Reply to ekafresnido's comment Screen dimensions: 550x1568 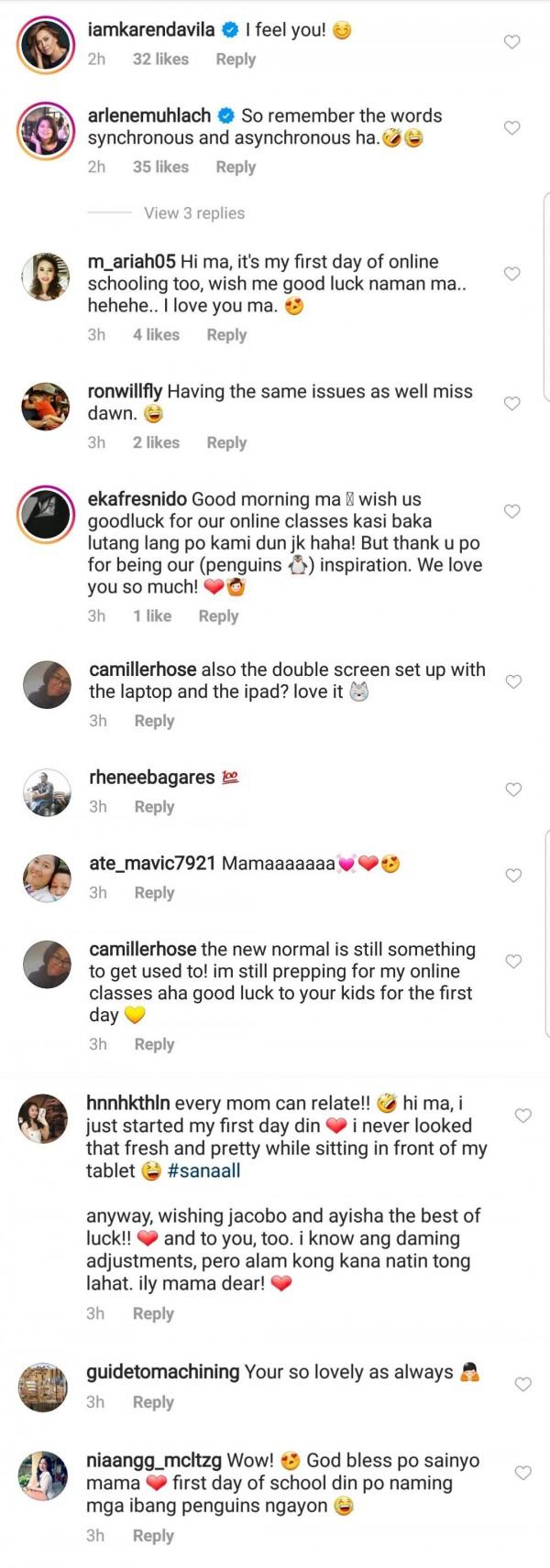pyautogui.click(x=218, y=616)
